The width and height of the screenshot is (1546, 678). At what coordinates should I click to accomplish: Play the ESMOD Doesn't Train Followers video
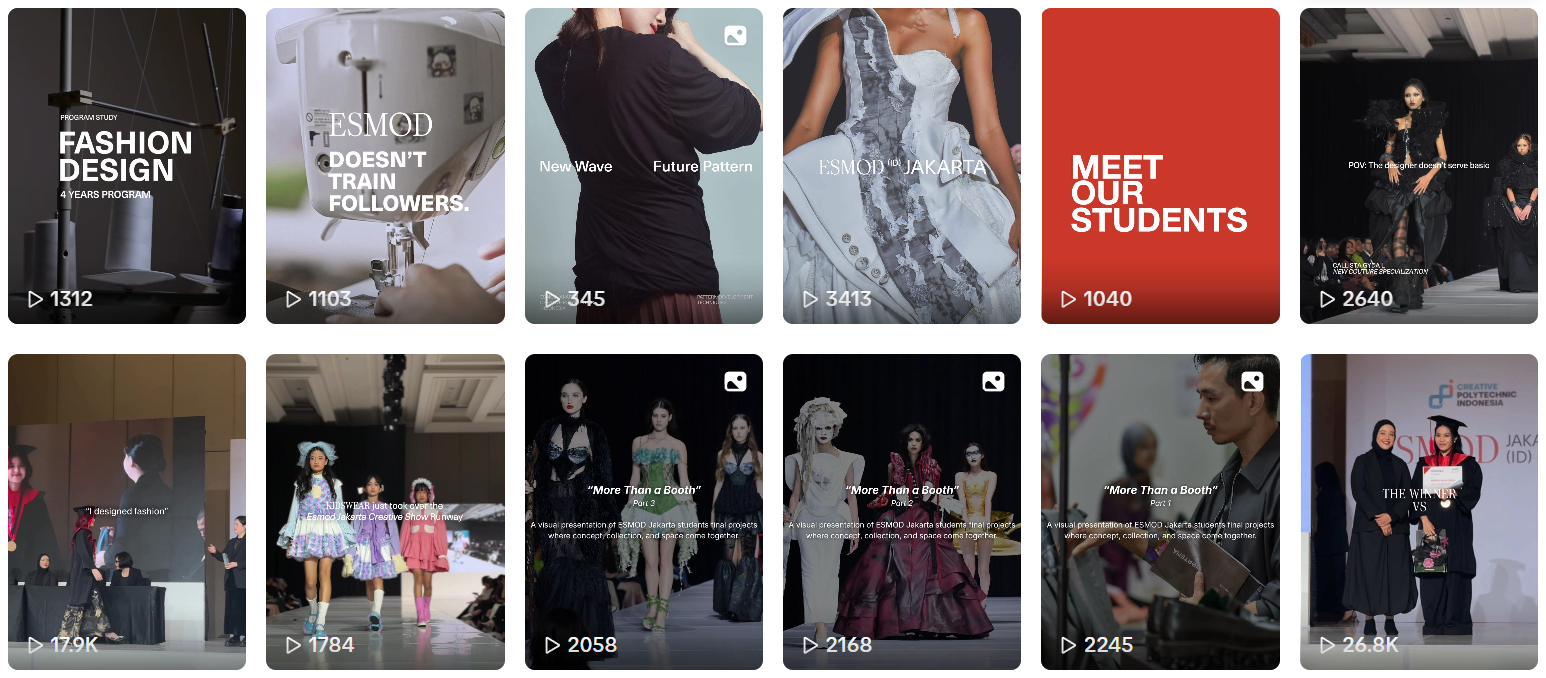click(x=385, y=166)
